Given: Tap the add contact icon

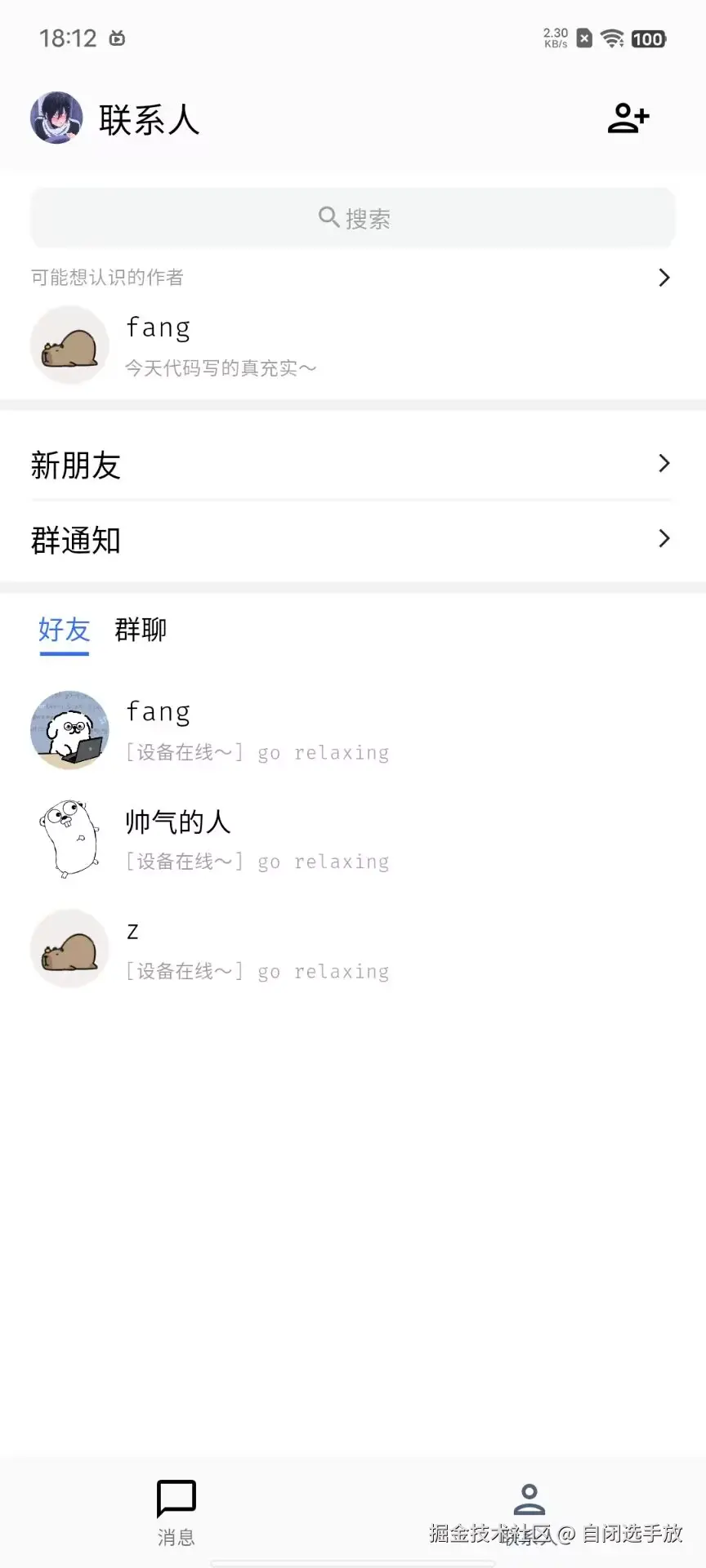Looking at the screenshot, I should pyautogui.click(x=628, y=118).
